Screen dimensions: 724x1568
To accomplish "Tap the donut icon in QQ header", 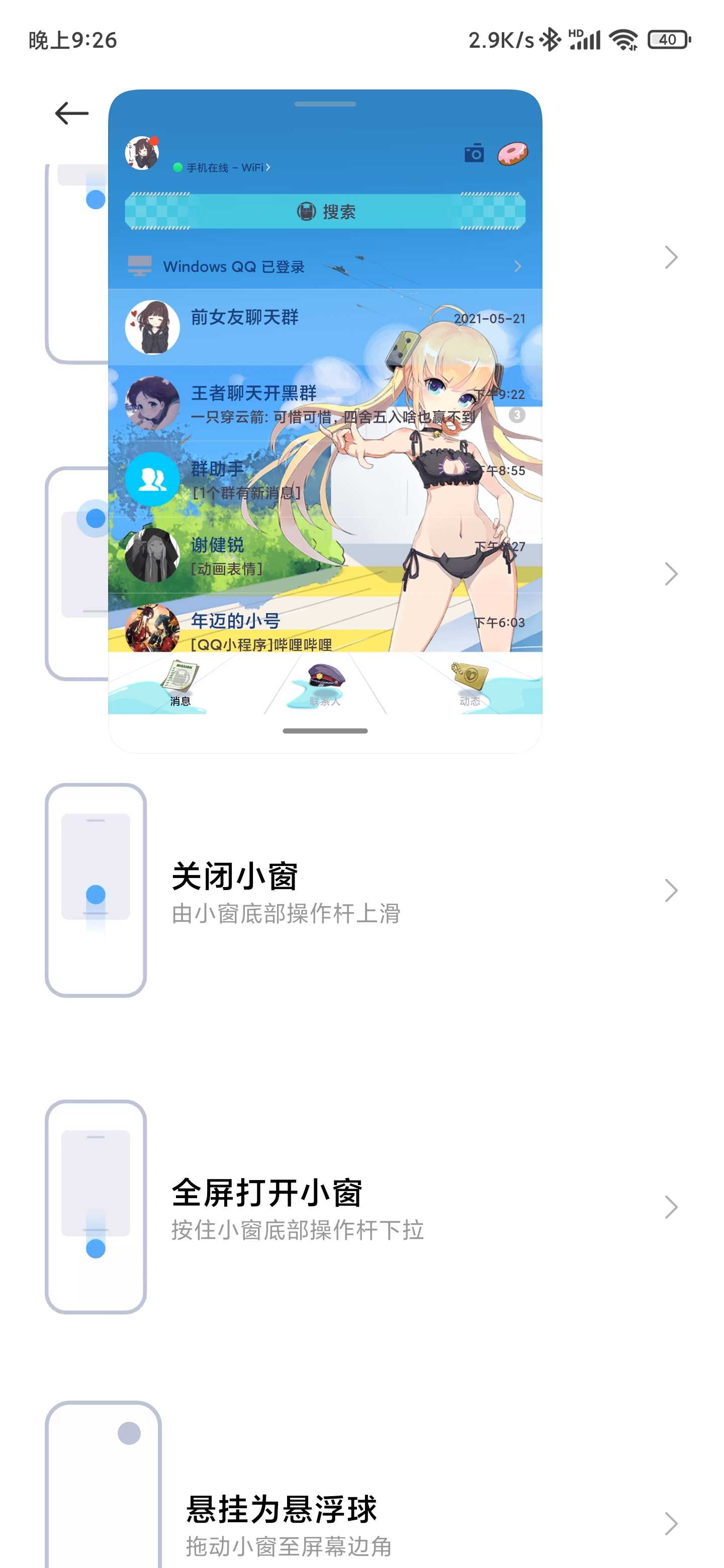I will [513, 153].
